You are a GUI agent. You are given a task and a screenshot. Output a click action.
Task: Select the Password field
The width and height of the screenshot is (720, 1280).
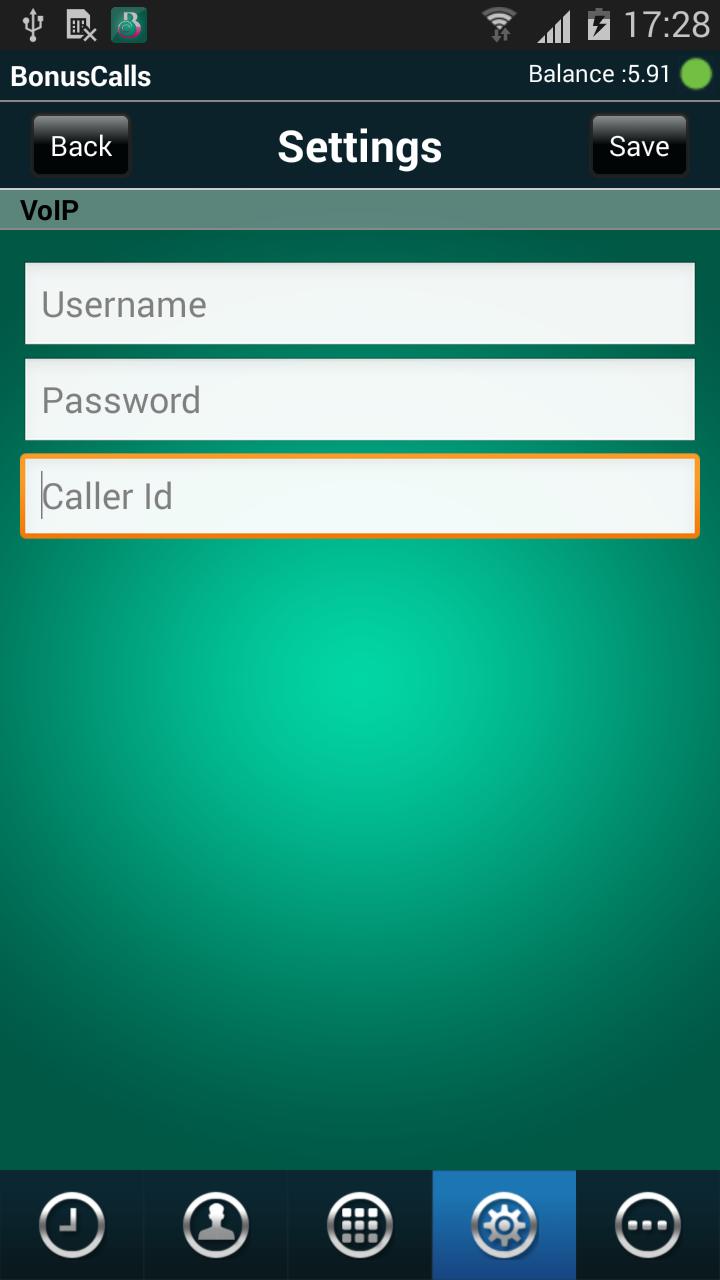click(360, 400)
